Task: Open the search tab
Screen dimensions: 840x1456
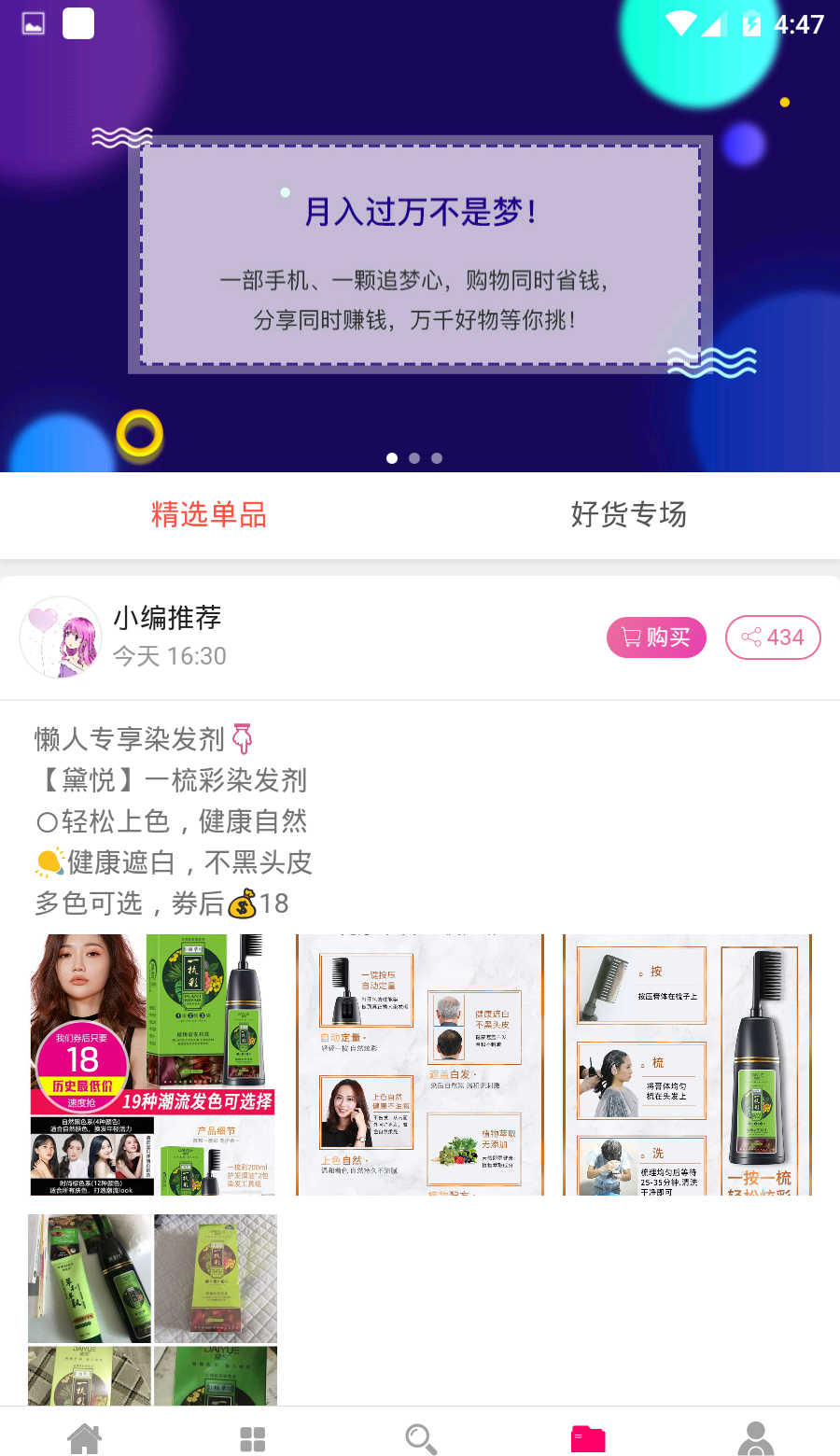Action: pos(421,1438)
